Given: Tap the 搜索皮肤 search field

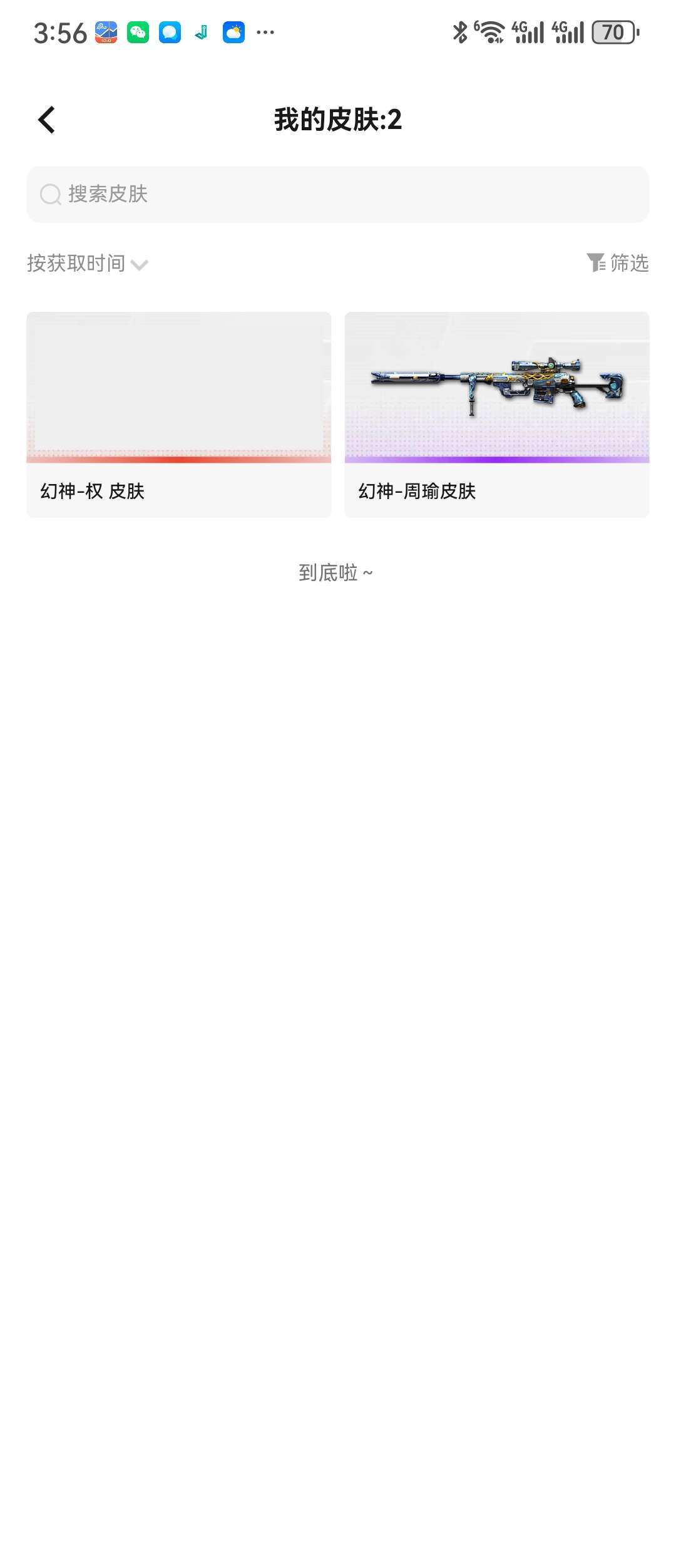Looking at the screenshot, I should point(338,194).
